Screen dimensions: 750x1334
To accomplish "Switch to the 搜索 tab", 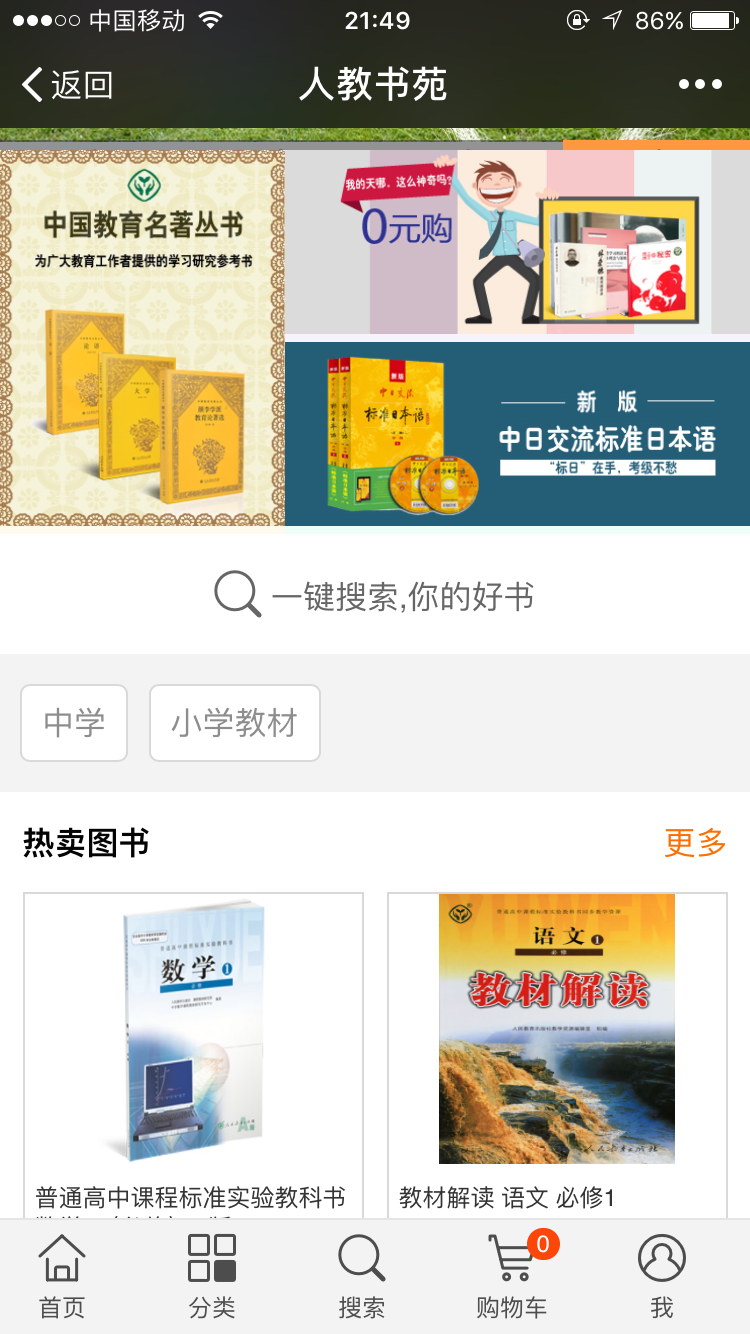I will (x=362, y=1276).
